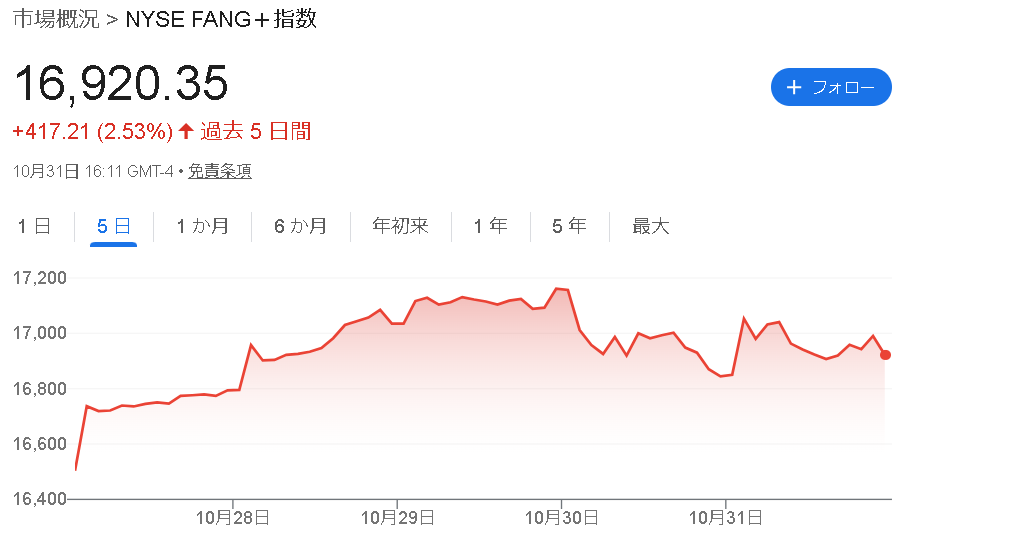Show the 6か月 chart range

click(300, 226)
